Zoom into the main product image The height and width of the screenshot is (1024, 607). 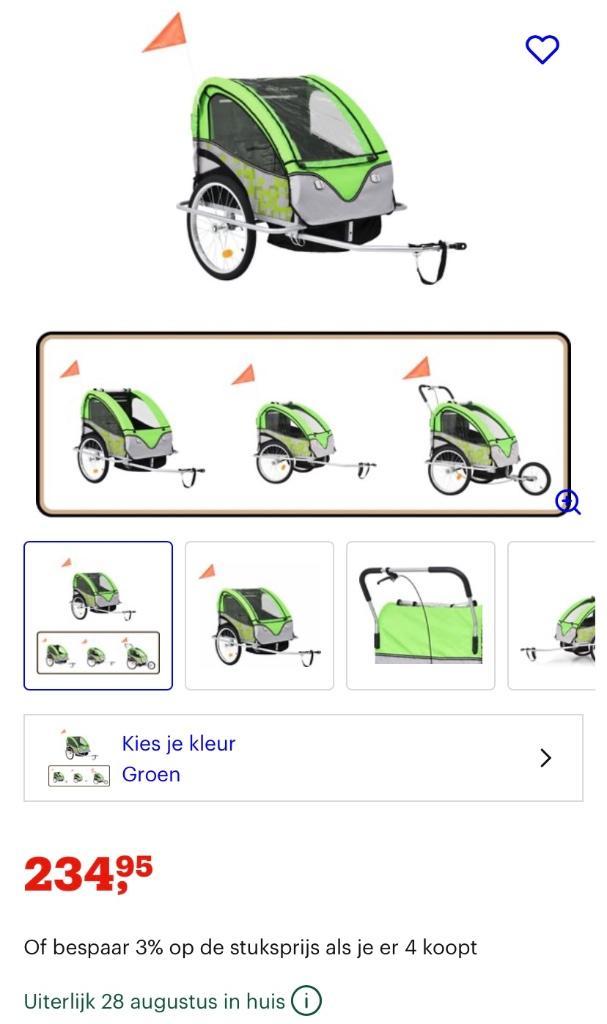point(568,502)
